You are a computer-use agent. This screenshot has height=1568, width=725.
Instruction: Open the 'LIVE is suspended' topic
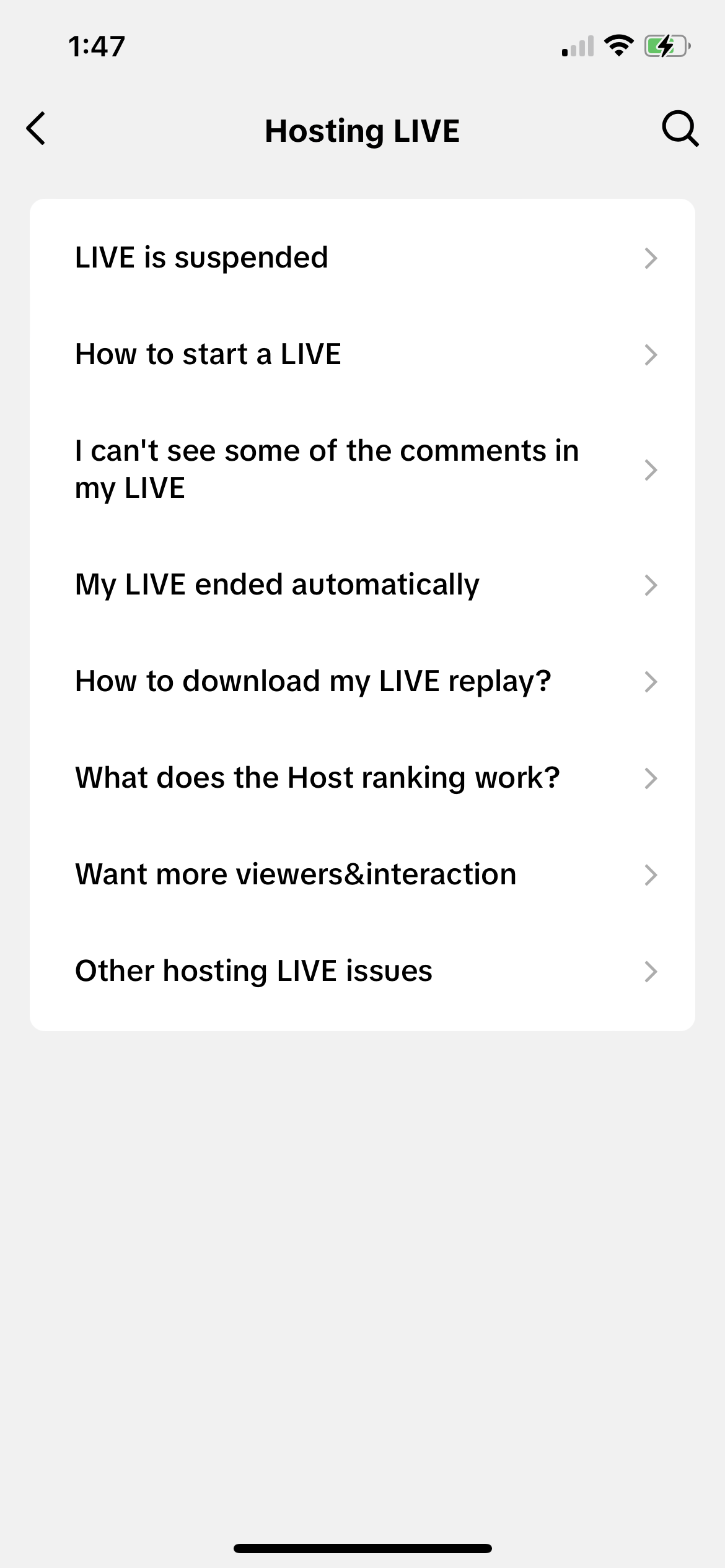(362, 258)
